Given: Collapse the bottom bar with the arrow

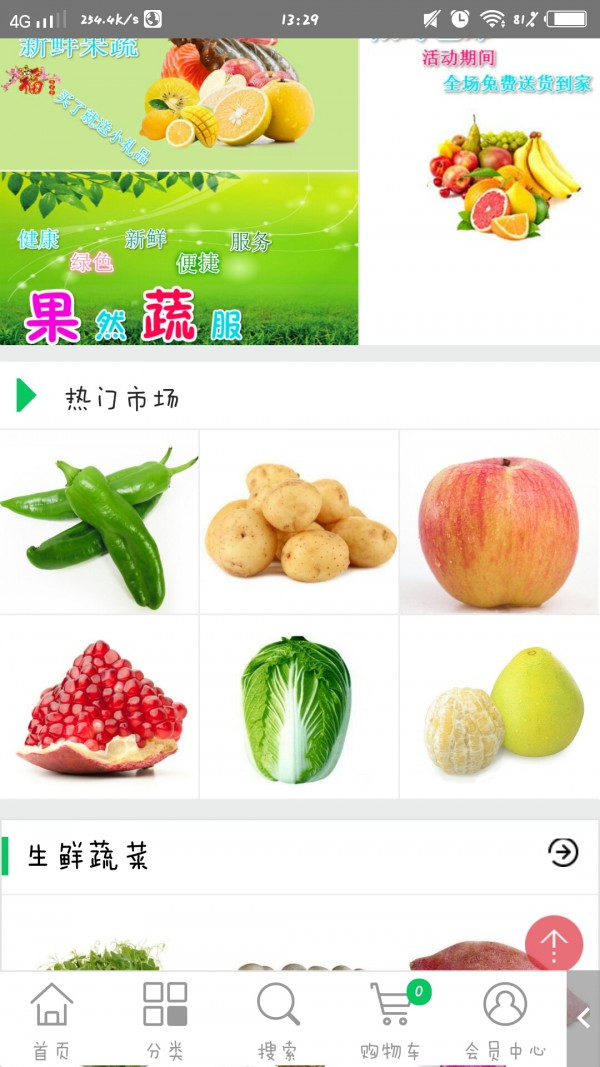Looking at the screenshot, I should (584, 1018).
